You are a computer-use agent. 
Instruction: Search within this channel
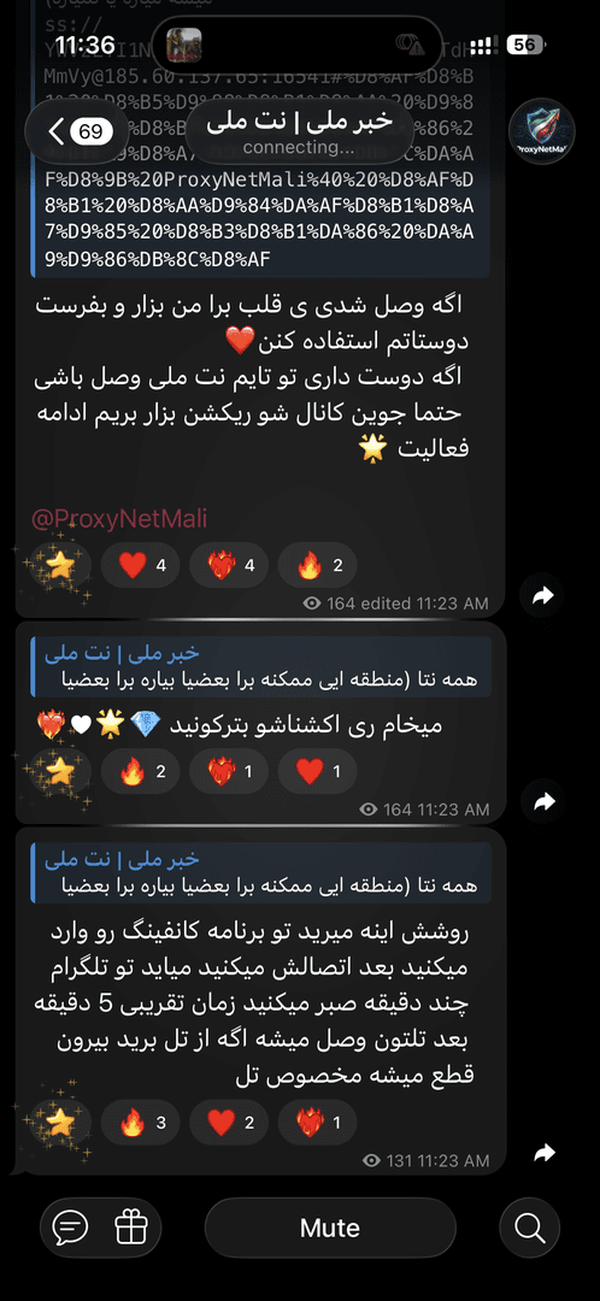coord(529,1227)
